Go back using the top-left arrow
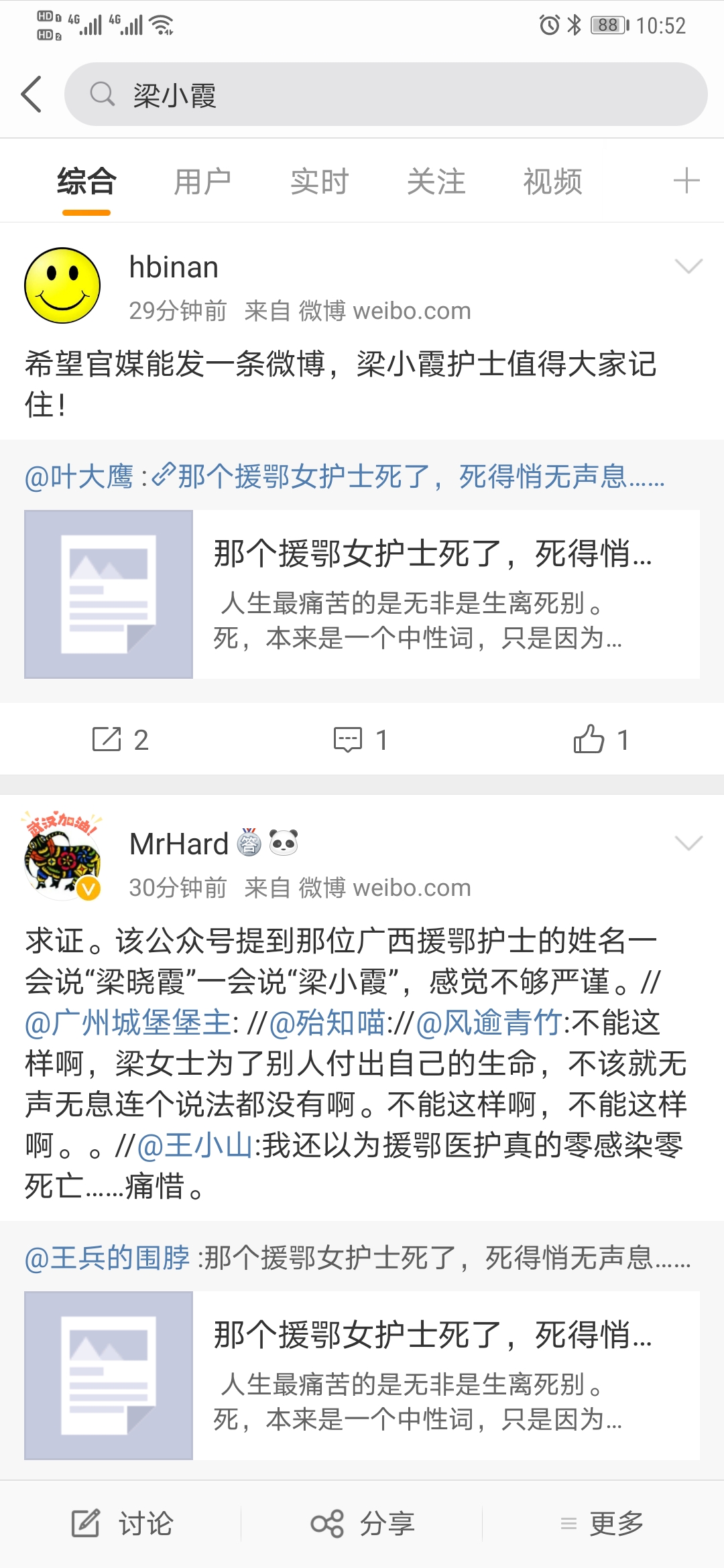 [32, 94]
